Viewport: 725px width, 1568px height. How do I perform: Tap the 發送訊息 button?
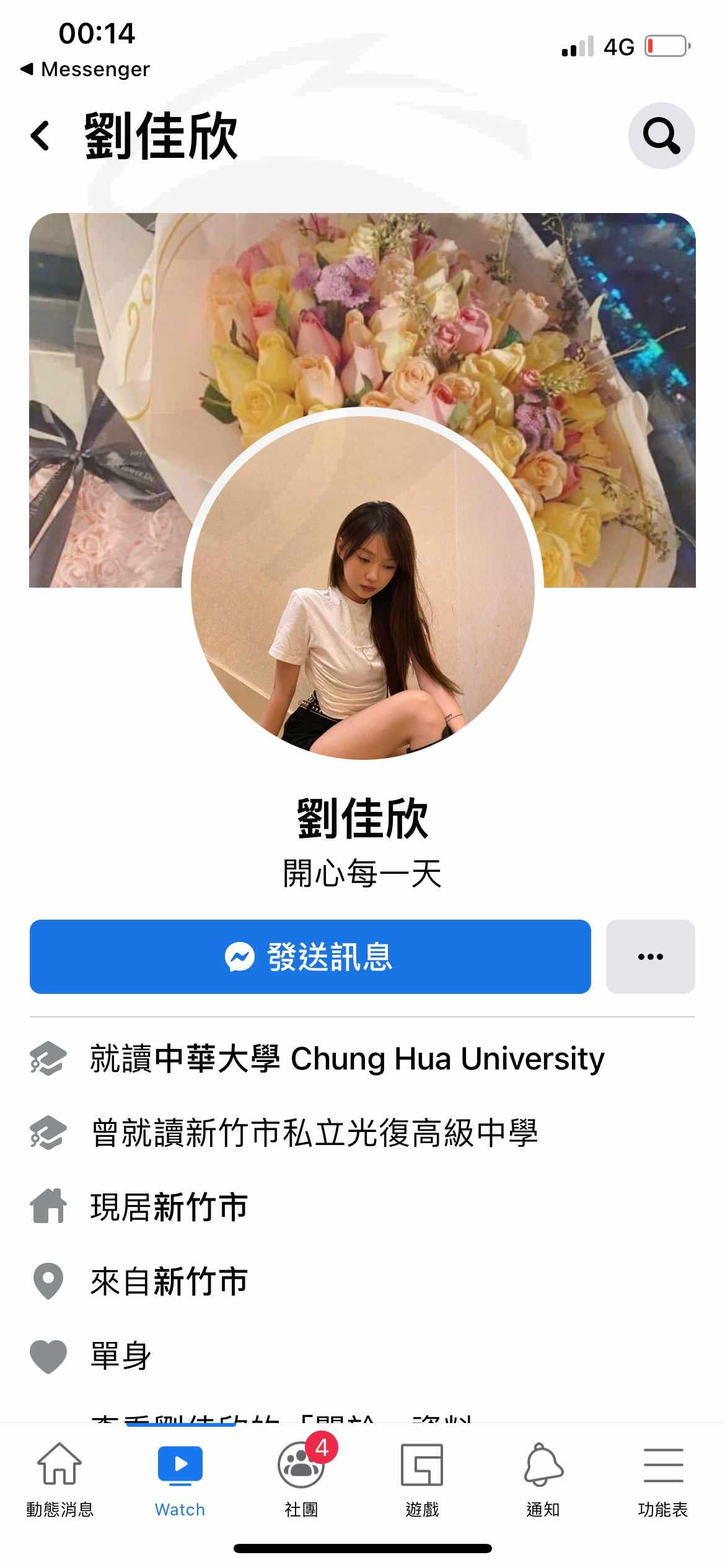(x=310, y=957)
